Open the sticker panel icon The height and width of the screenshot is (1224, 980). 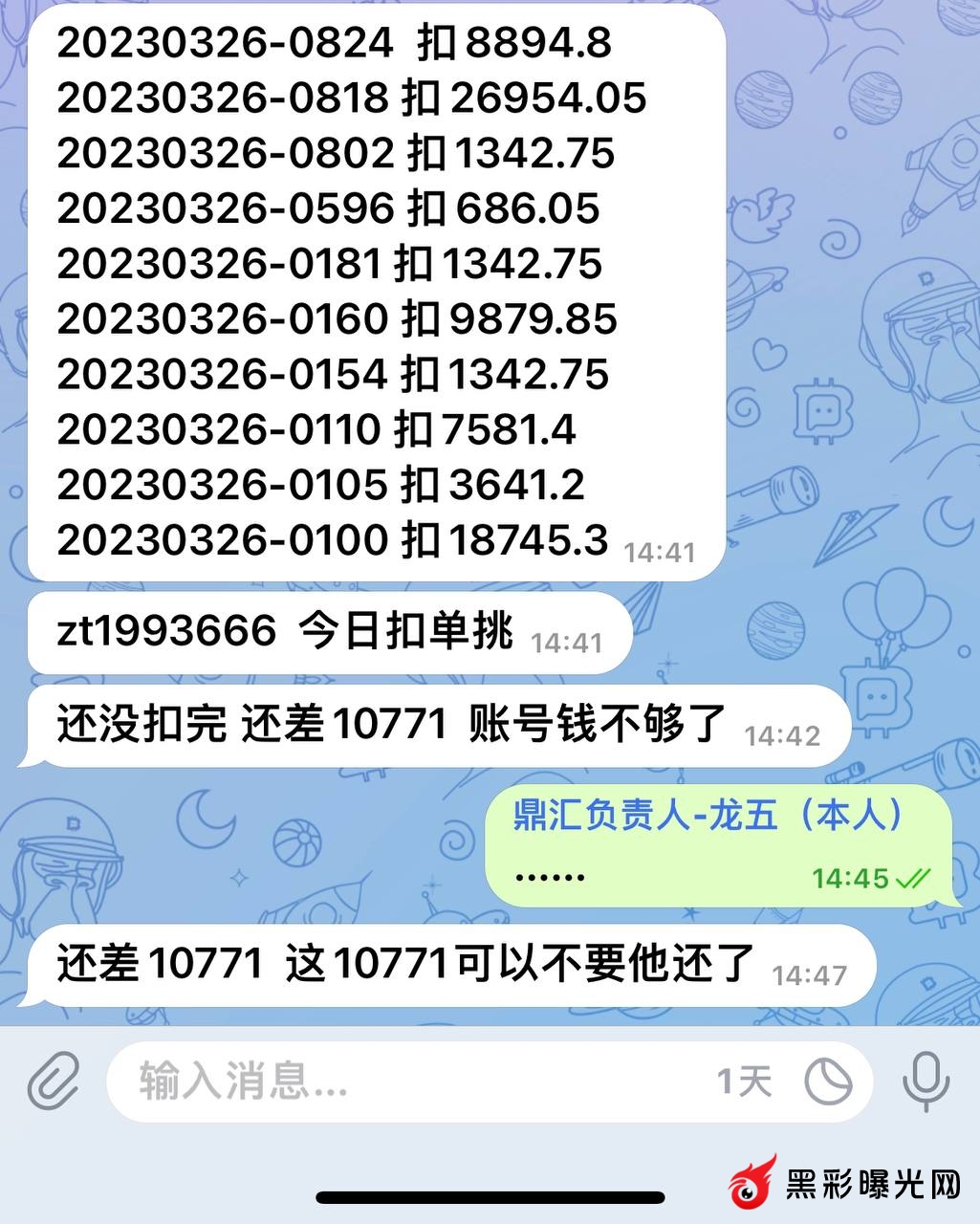(828, 1082)
